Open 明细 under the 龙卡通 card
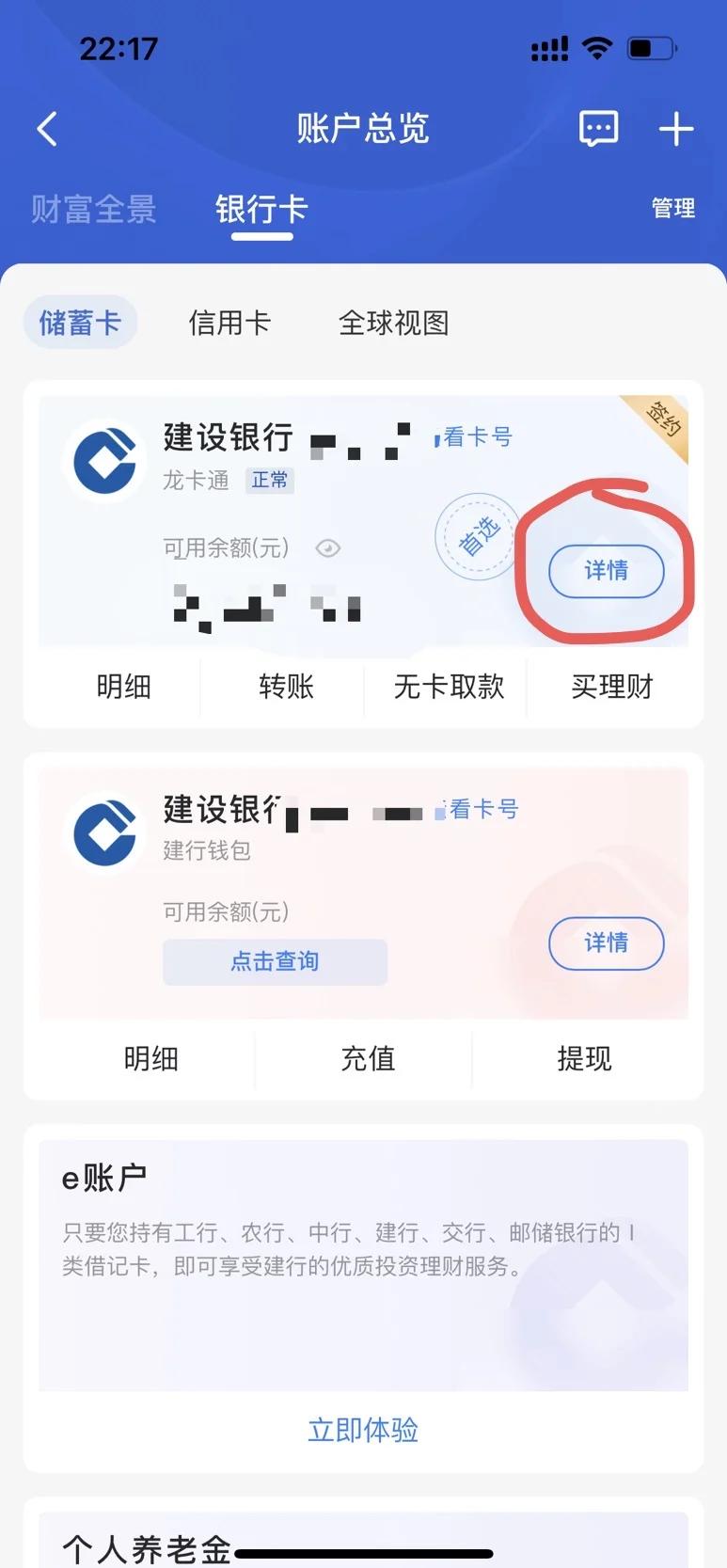 coord(123,687)
